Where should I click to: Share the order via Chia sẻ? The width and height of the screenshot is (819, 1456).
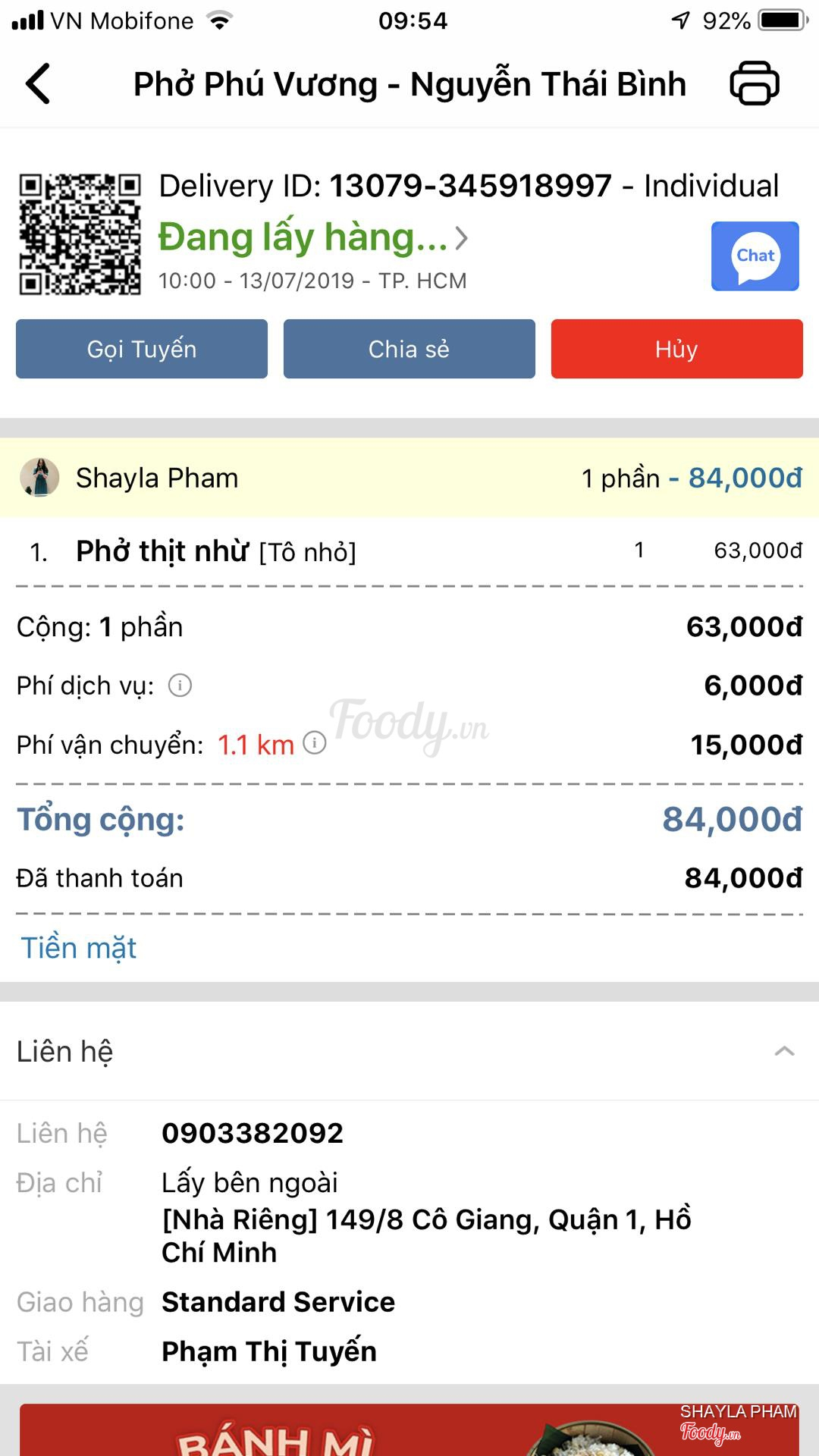[409, 349]
